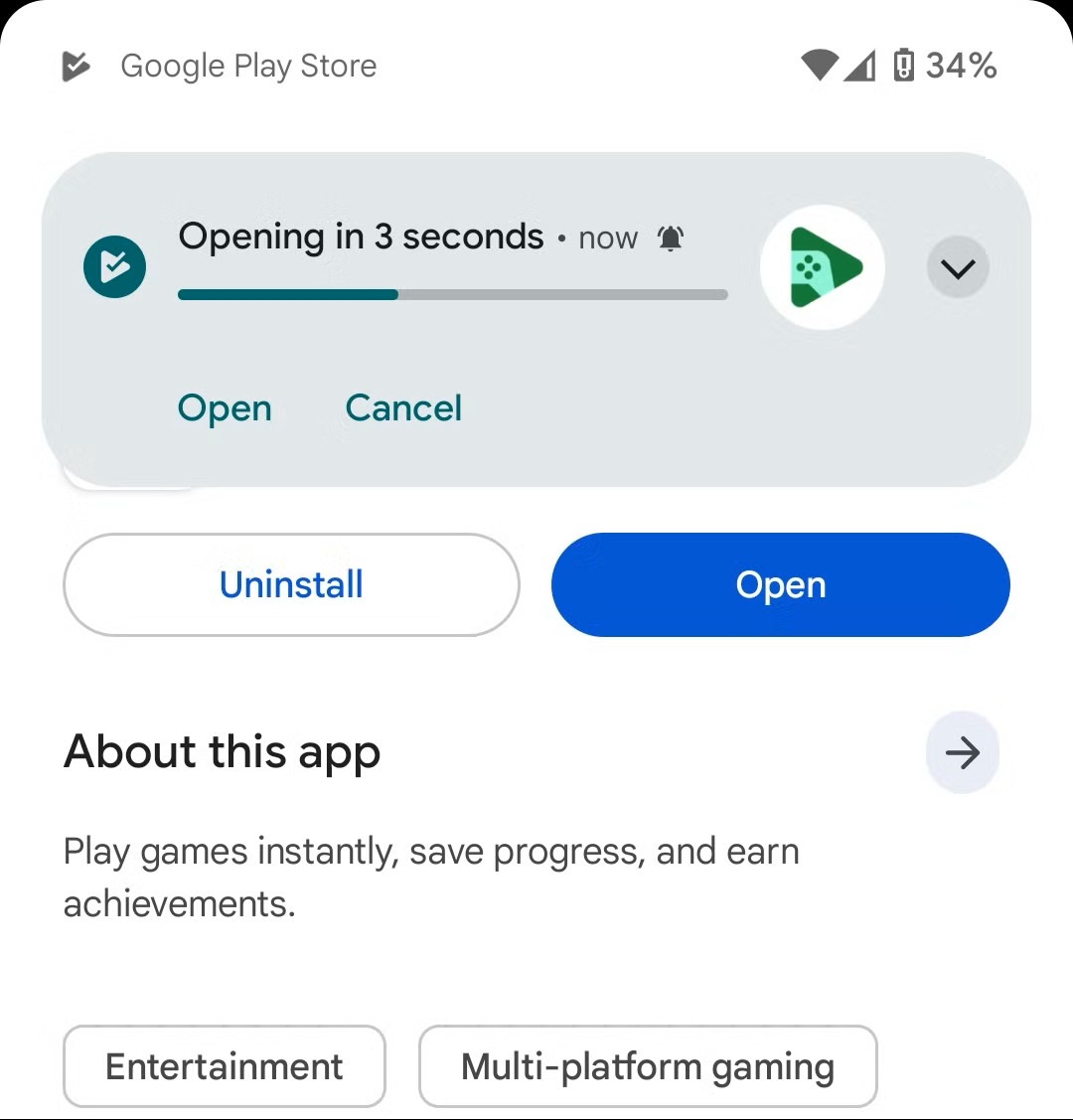Expand the Play Store notification chevron

pyautogui.click(x=958, y=268)
